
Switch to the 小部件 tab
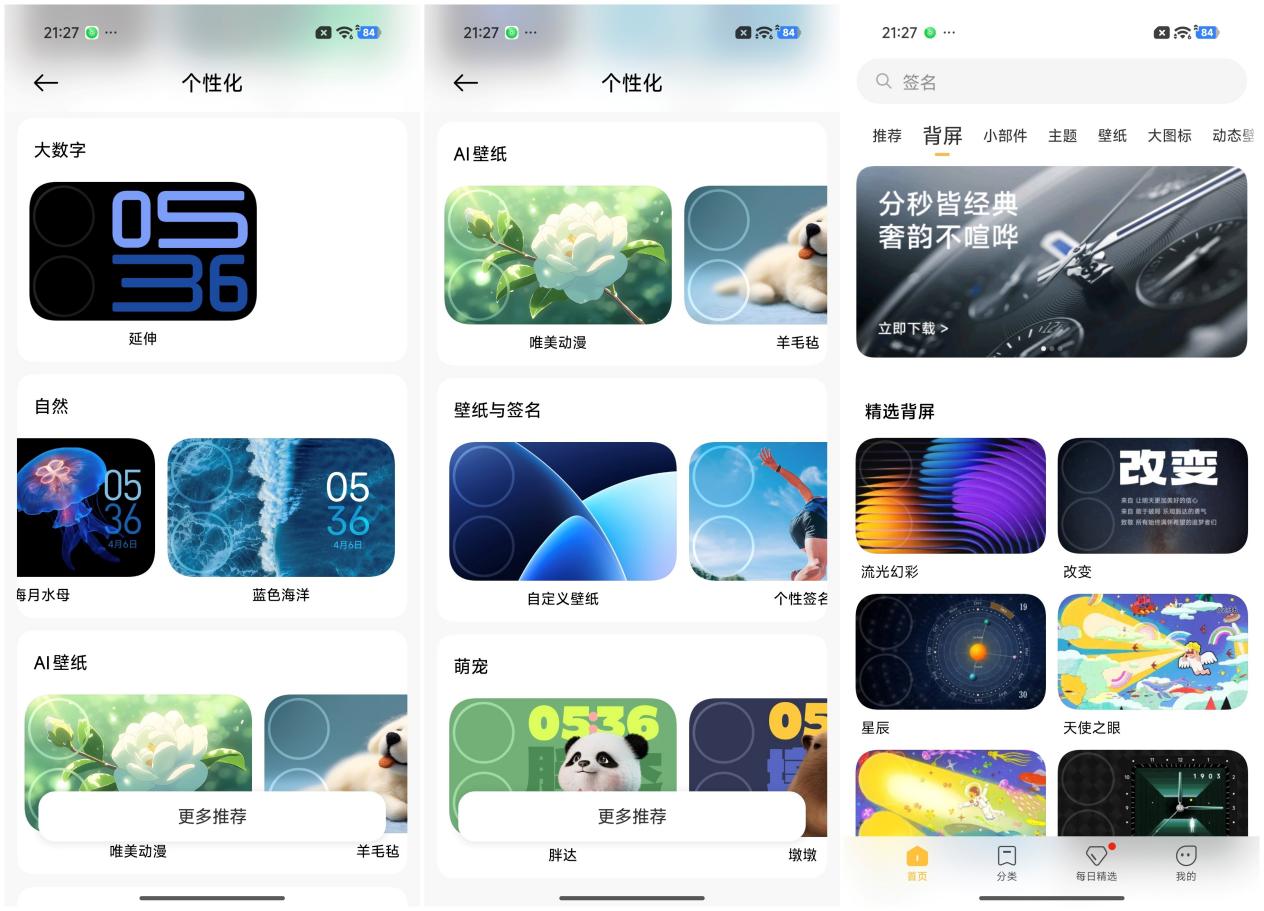click(x=1004, y=136)
